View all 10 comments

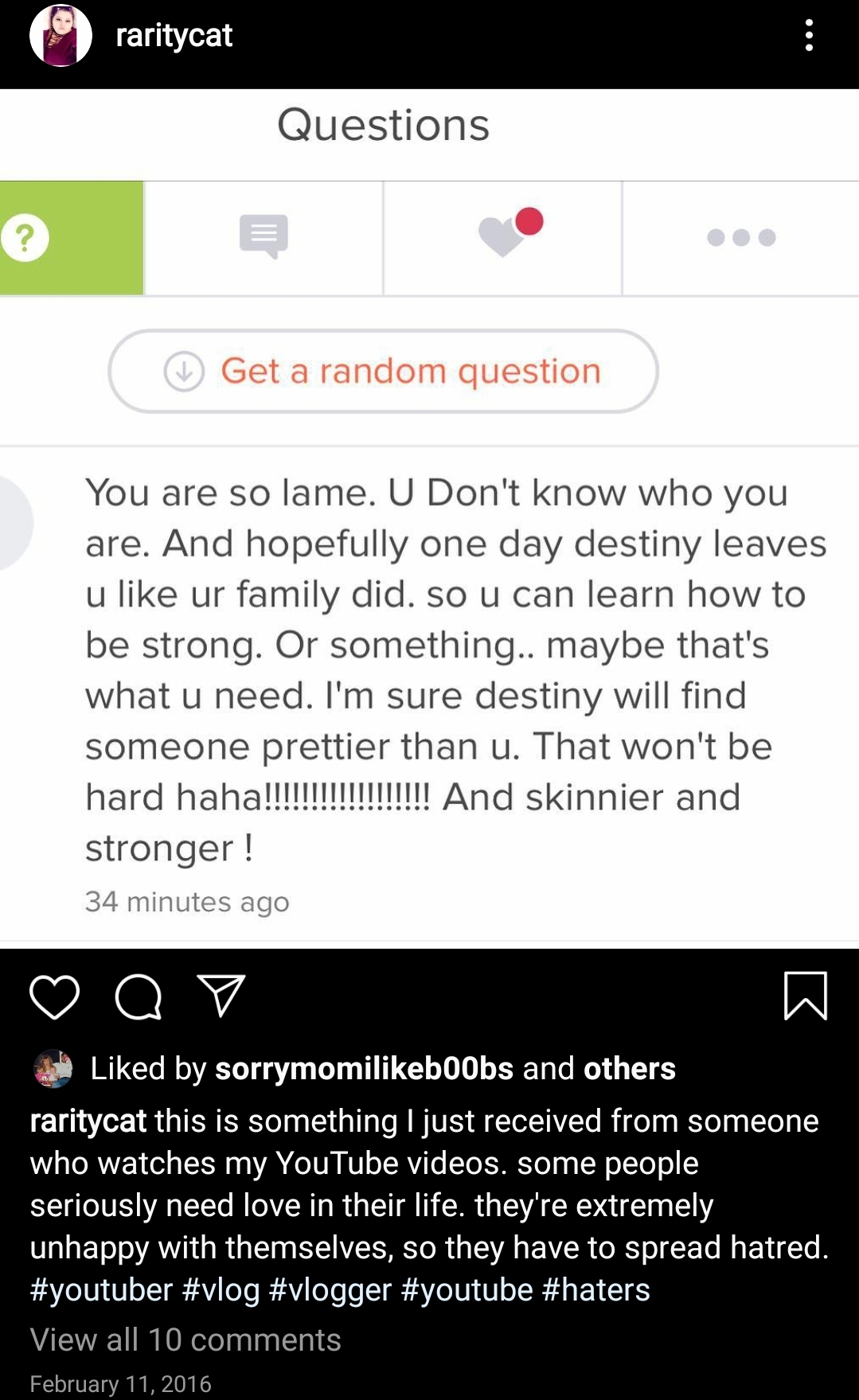coord(185,1340)
